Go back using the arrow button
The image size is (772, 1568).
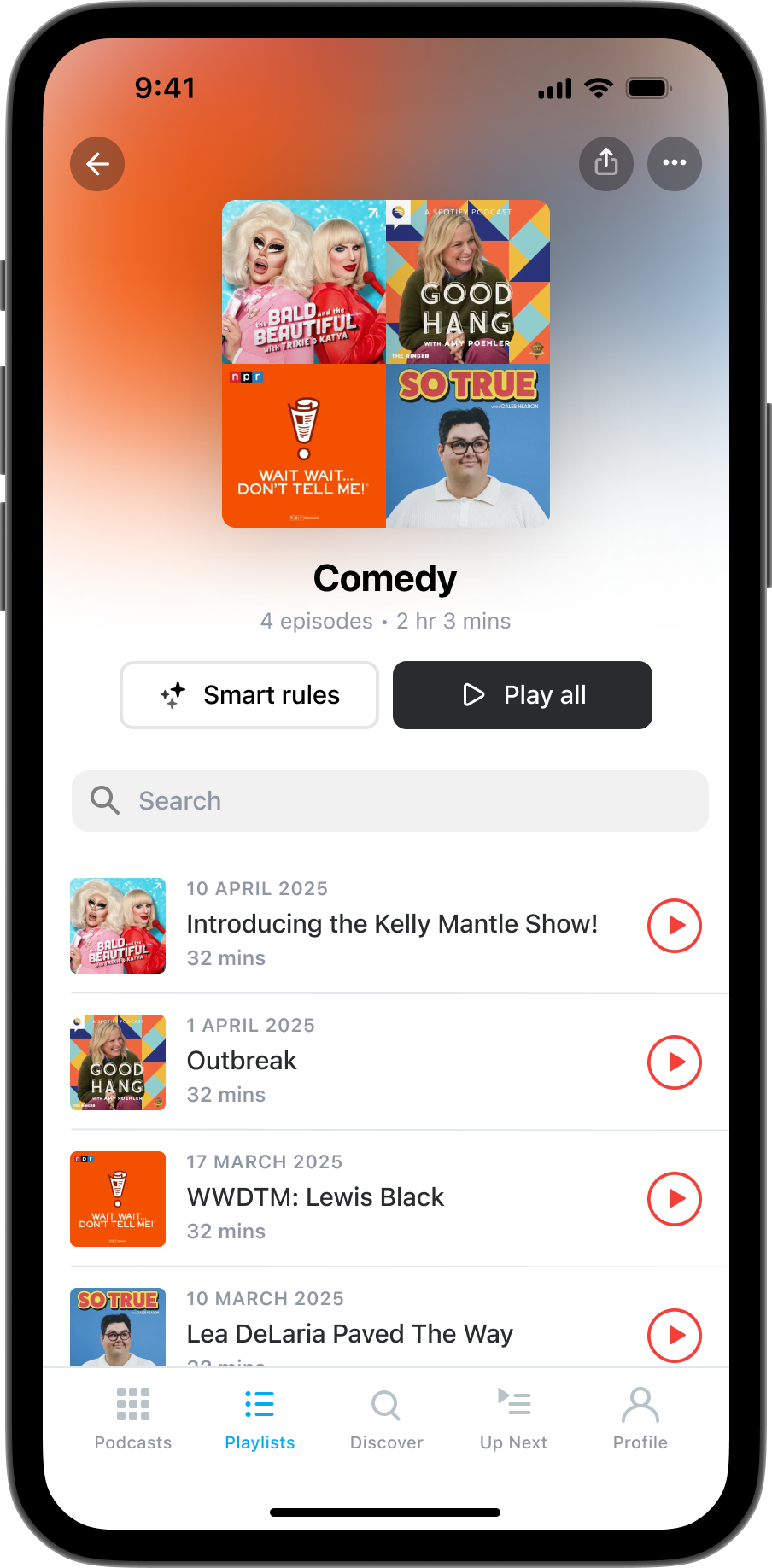(x=97, y=164)
